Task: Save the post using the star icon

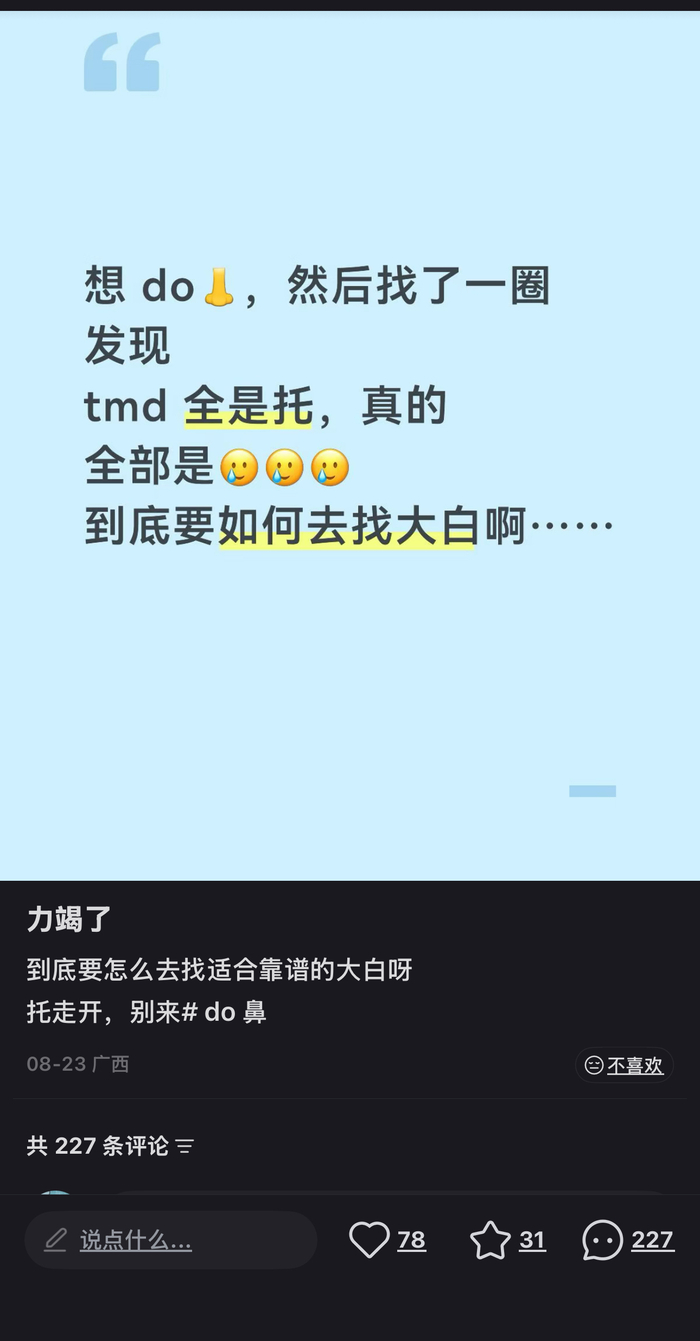Action: [490, 1240]
